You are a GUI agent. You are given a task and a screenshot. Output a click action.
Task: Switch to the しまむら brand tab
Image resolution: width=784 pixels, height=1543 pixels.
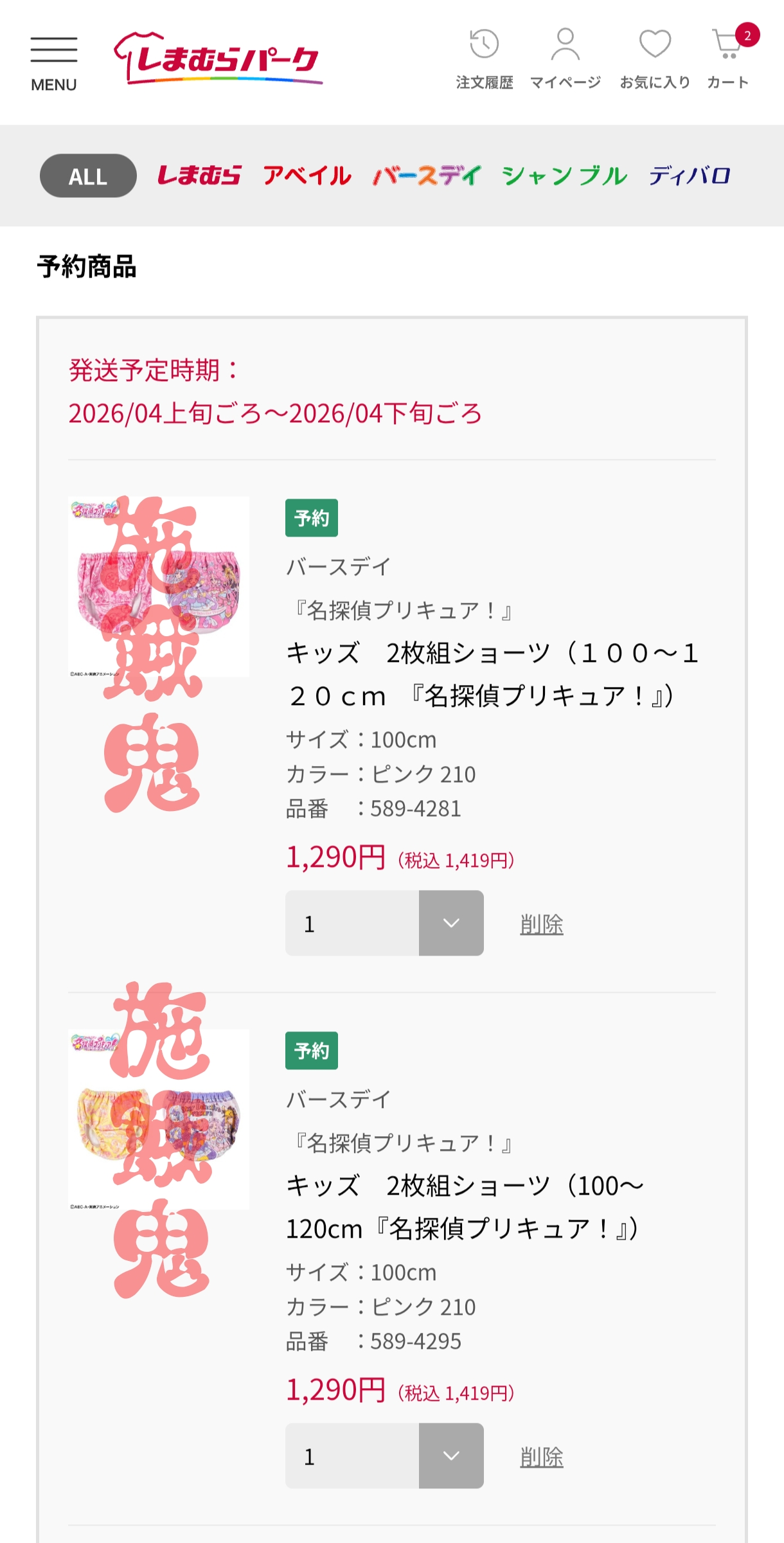199,176
